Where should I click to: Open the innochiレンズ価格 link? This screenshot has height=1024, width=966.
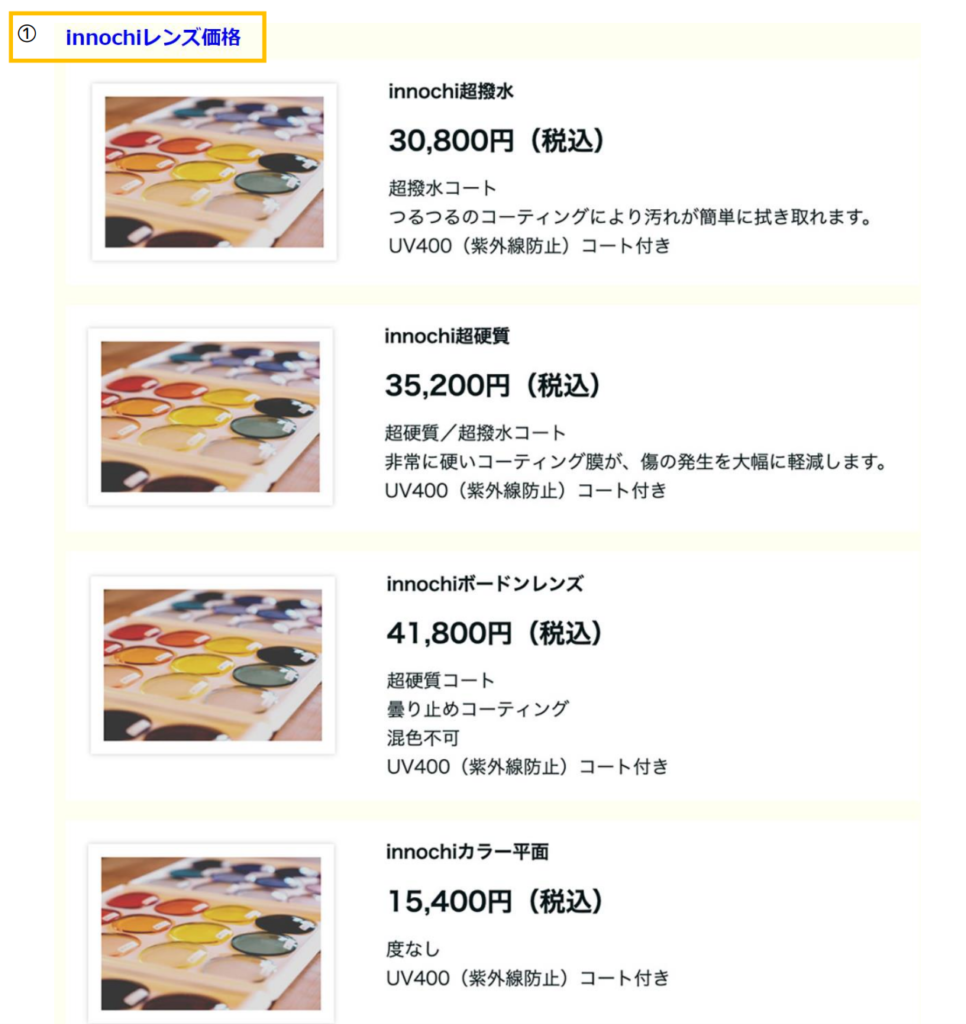click(x=152, y=38)
